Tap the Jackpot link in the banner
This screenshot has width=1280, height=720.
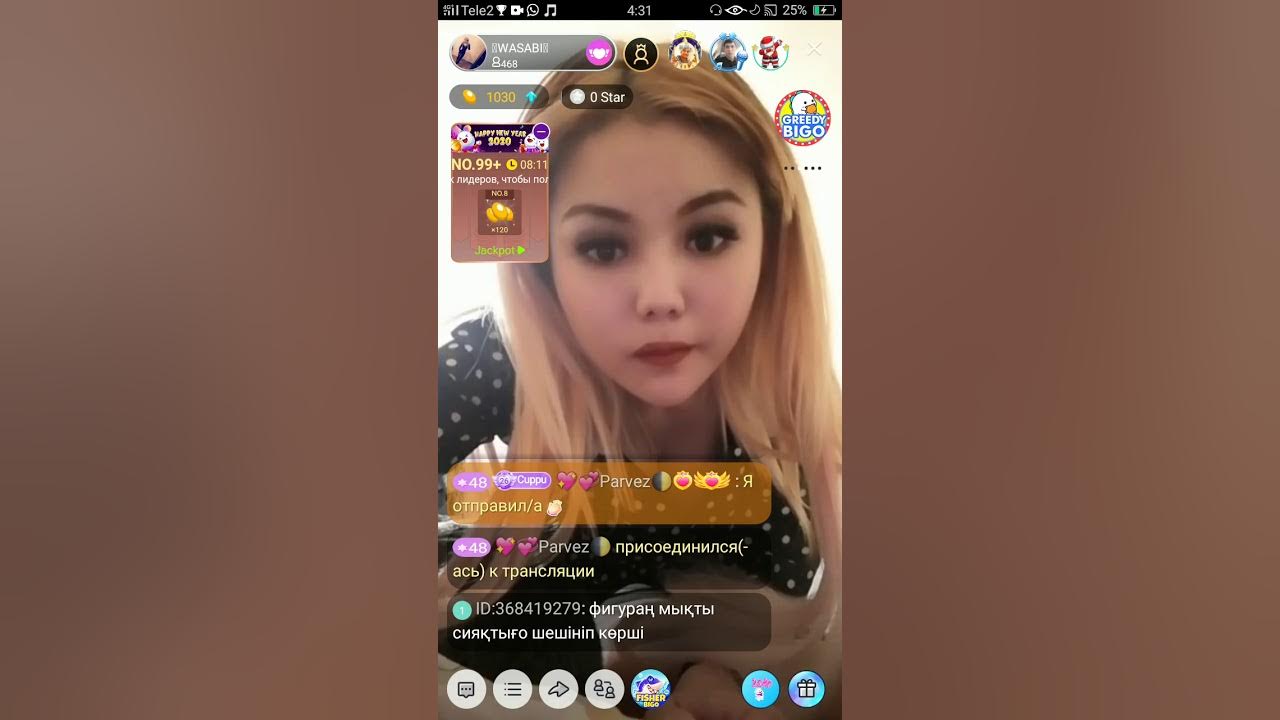tap(499, 250)
